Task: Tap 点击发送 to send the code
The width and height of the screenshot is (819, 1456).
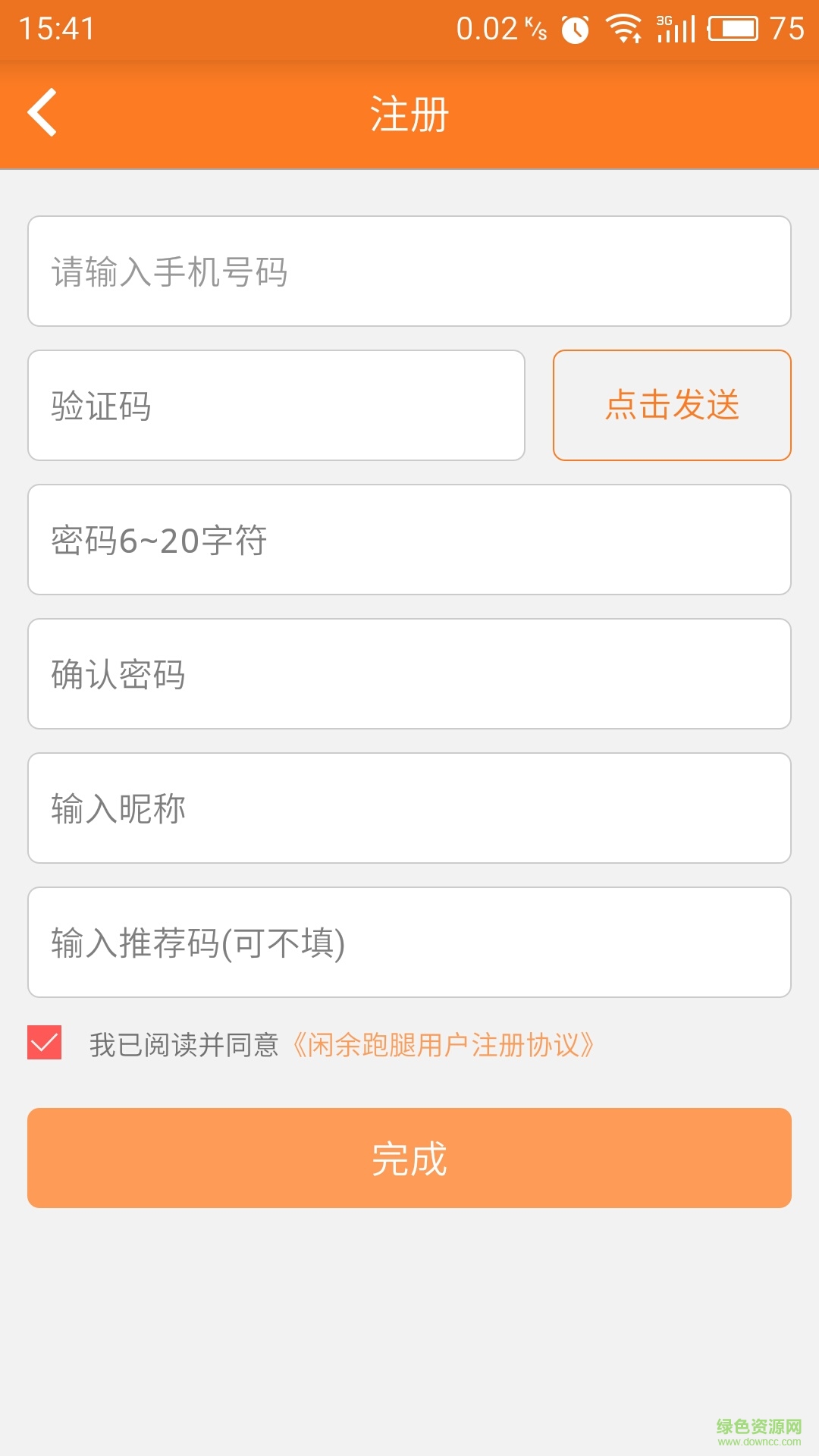Action: pos(672,406)
